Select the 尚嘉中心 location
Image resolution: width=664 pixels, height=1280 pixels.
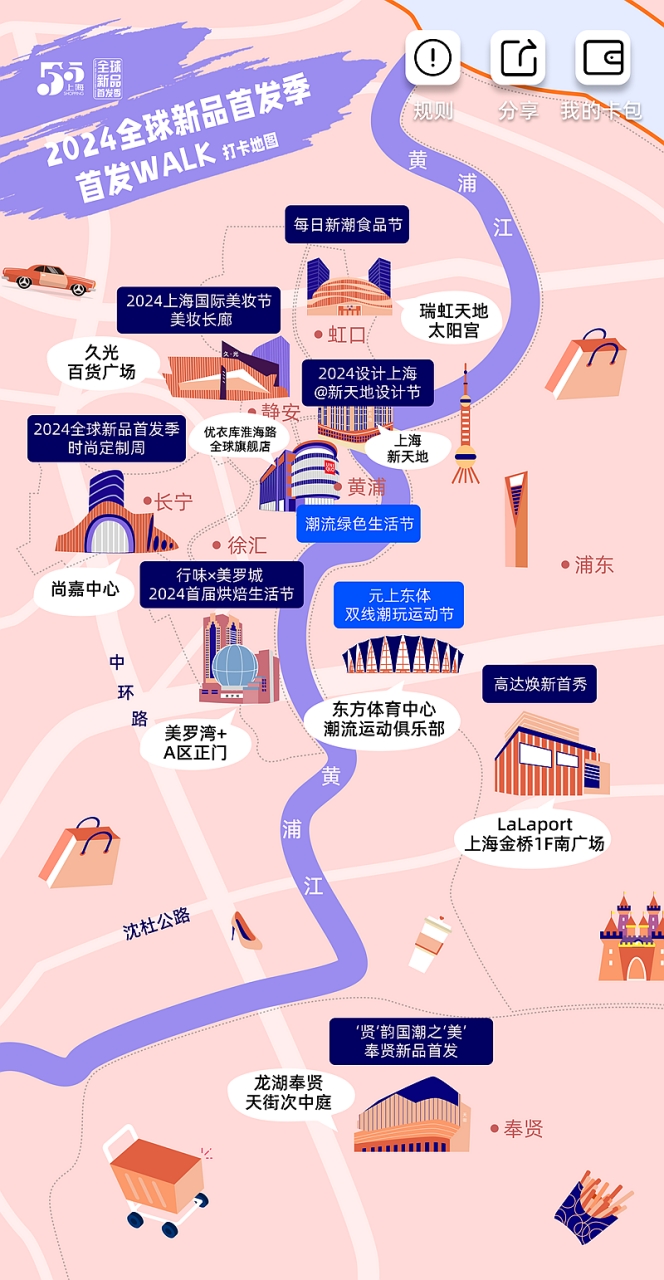[x=85, y=590]
